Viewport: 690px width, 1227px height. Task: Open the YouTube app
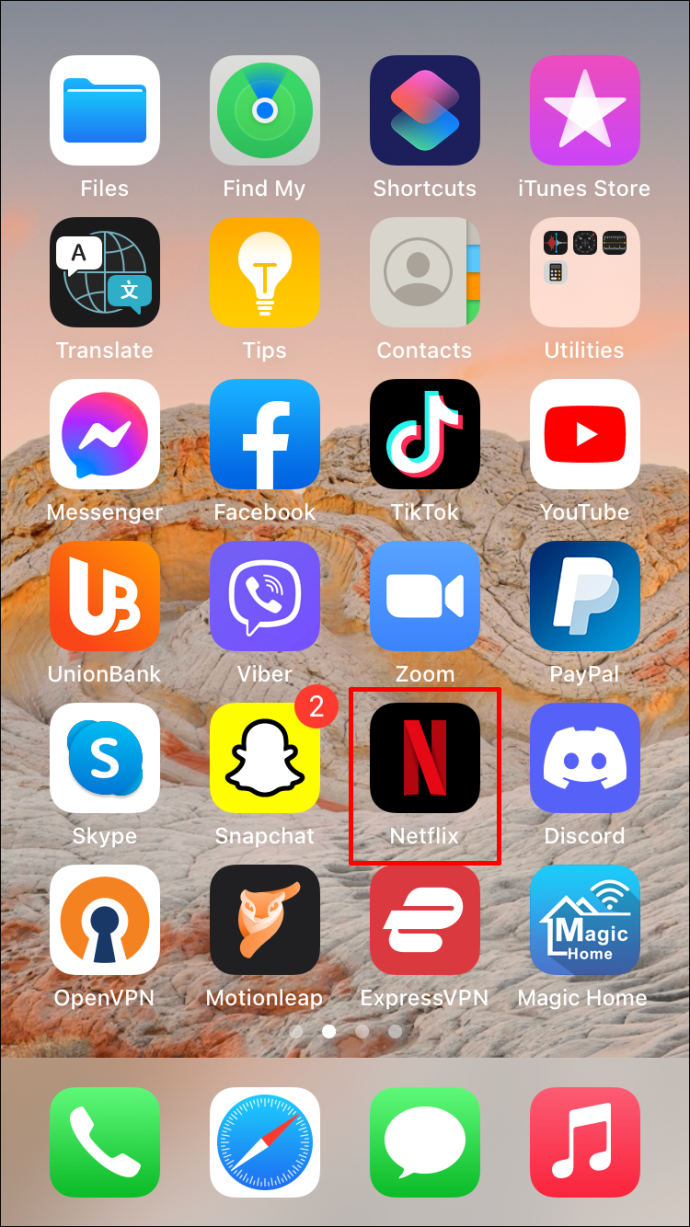tap(585, 434)
